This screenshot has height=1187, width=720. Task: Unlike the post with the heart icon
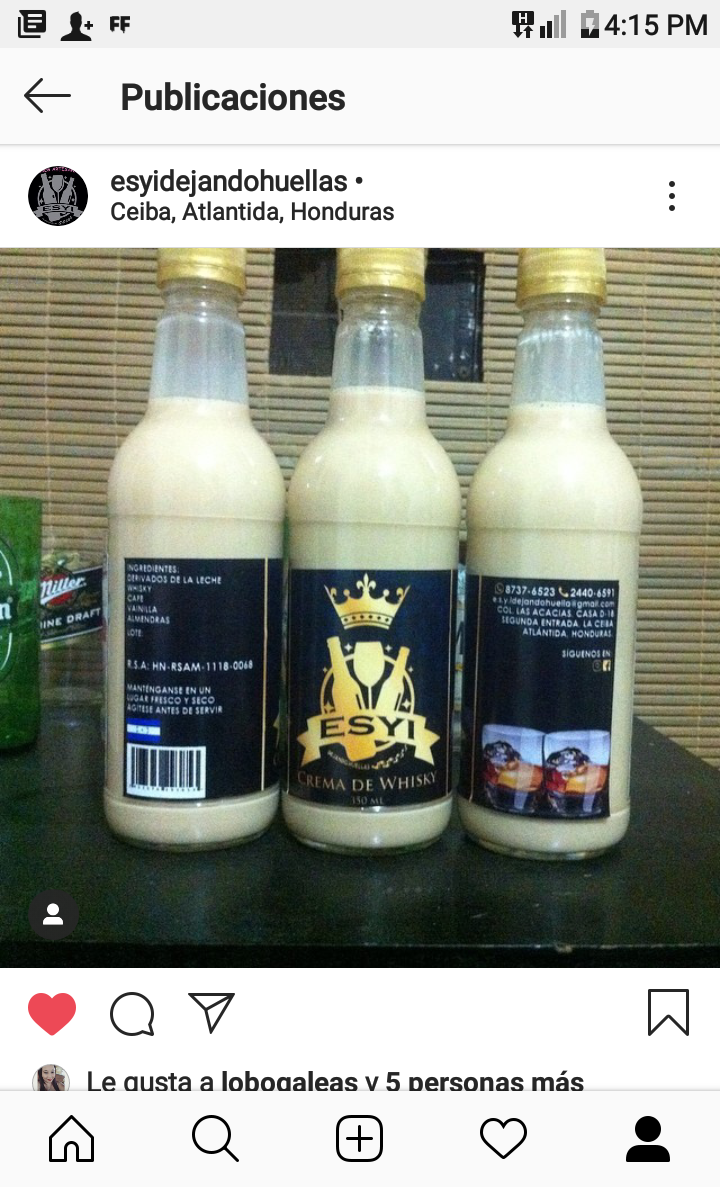[x=52, y=1013]
